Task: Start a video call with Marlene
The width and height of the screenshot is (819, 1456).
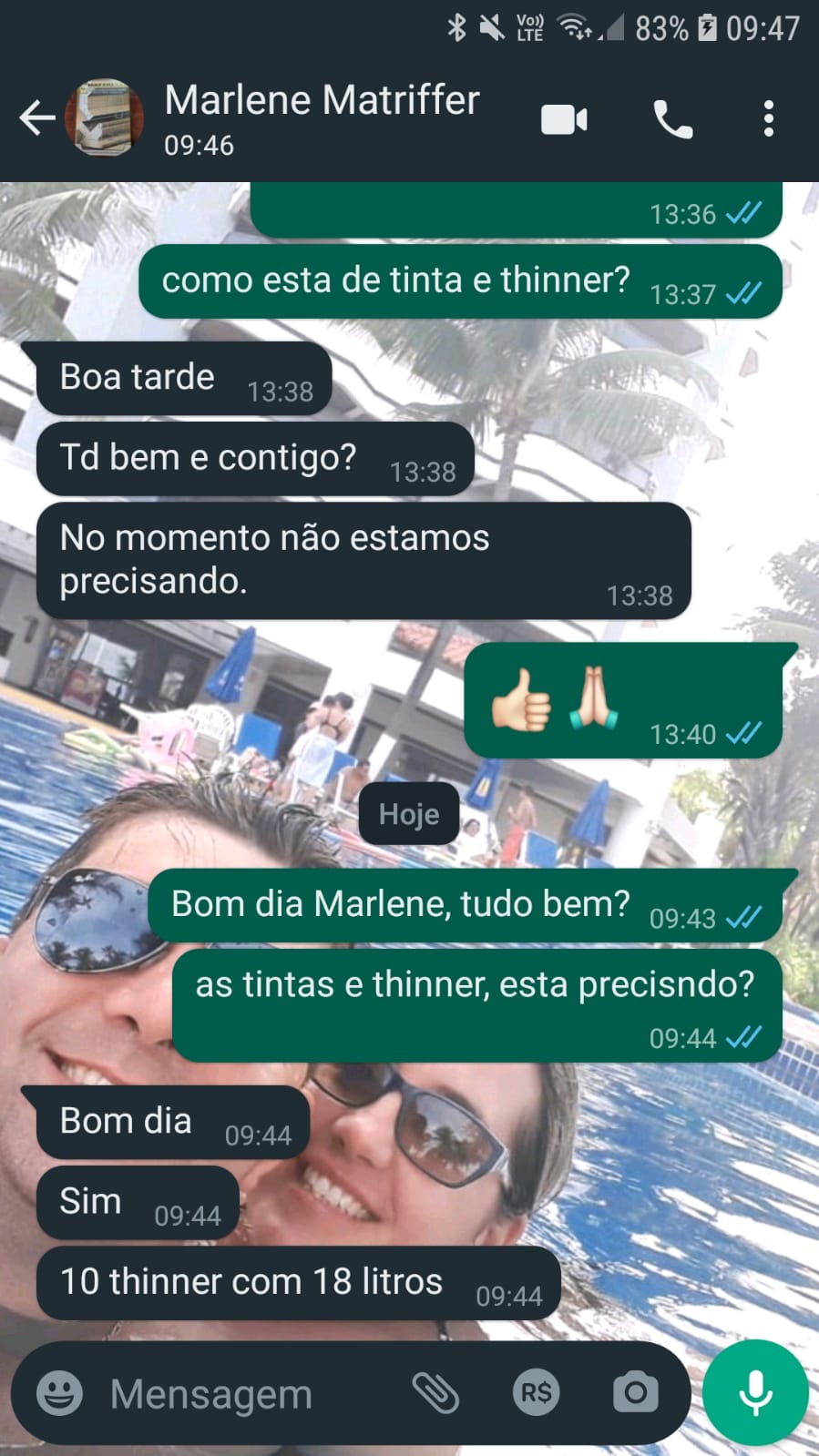Action: [x=564, y=119]
